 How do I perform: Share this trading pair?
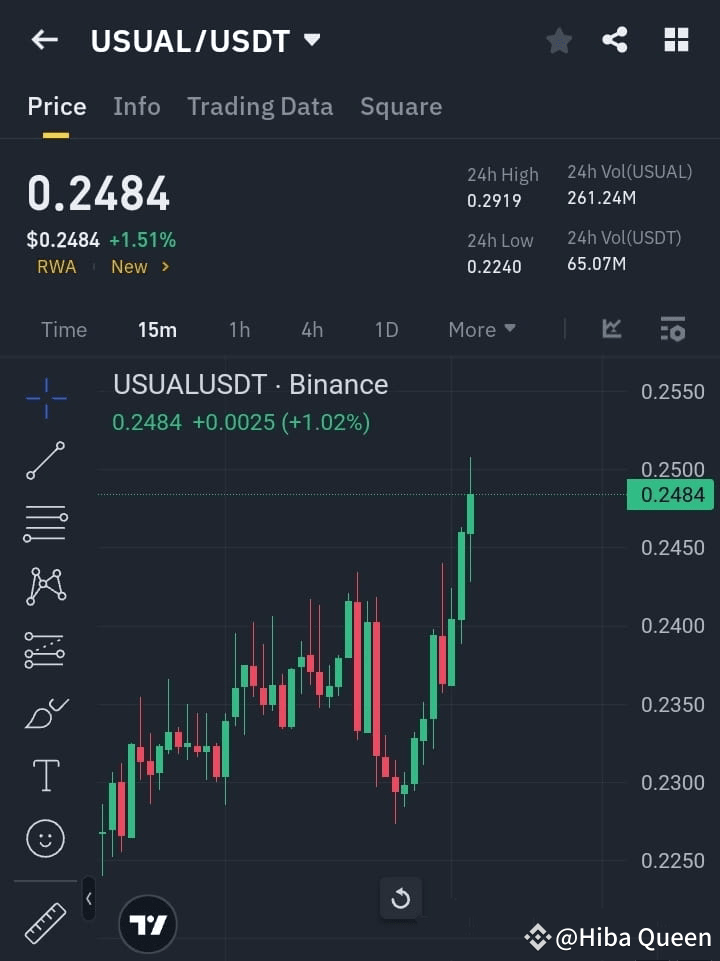pos(614,40)
